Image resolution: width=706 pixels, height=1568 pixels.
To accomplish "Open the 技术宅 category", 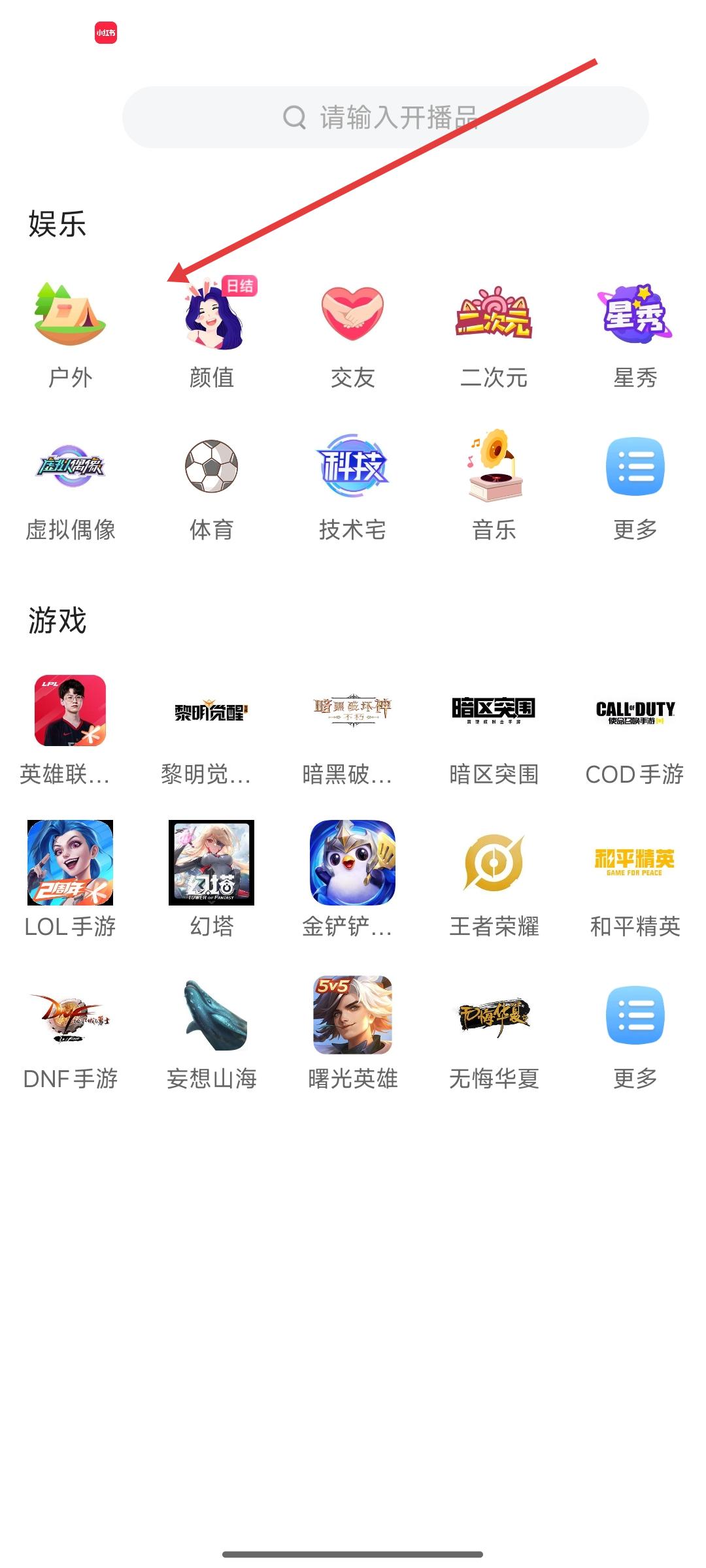I will (353, 487).
